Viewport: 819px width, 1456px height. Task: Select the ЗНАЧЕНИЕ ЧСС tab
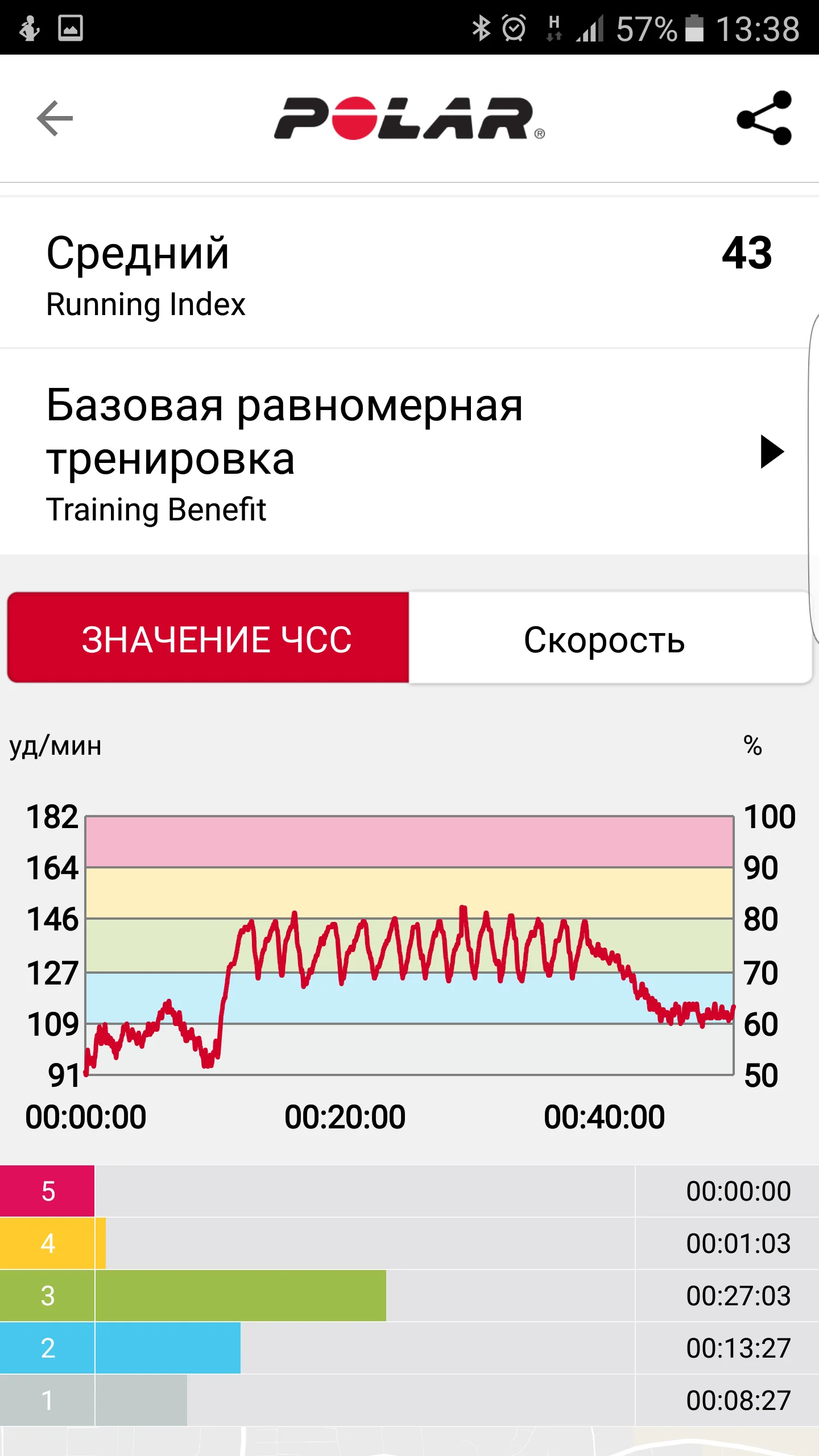click(209, 639)
